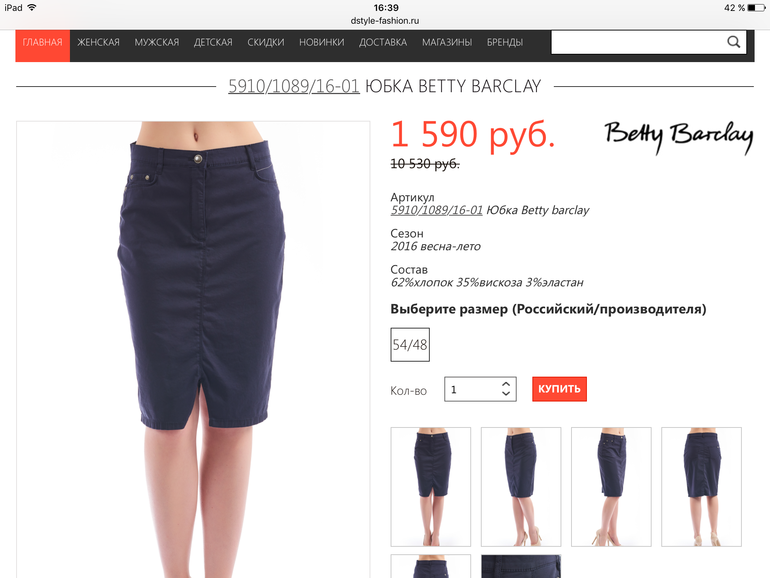The width and height of the screenshot is (770, 578).
Task: Open the СКИДКИ discounts page
Action: (x=266, y=42)
